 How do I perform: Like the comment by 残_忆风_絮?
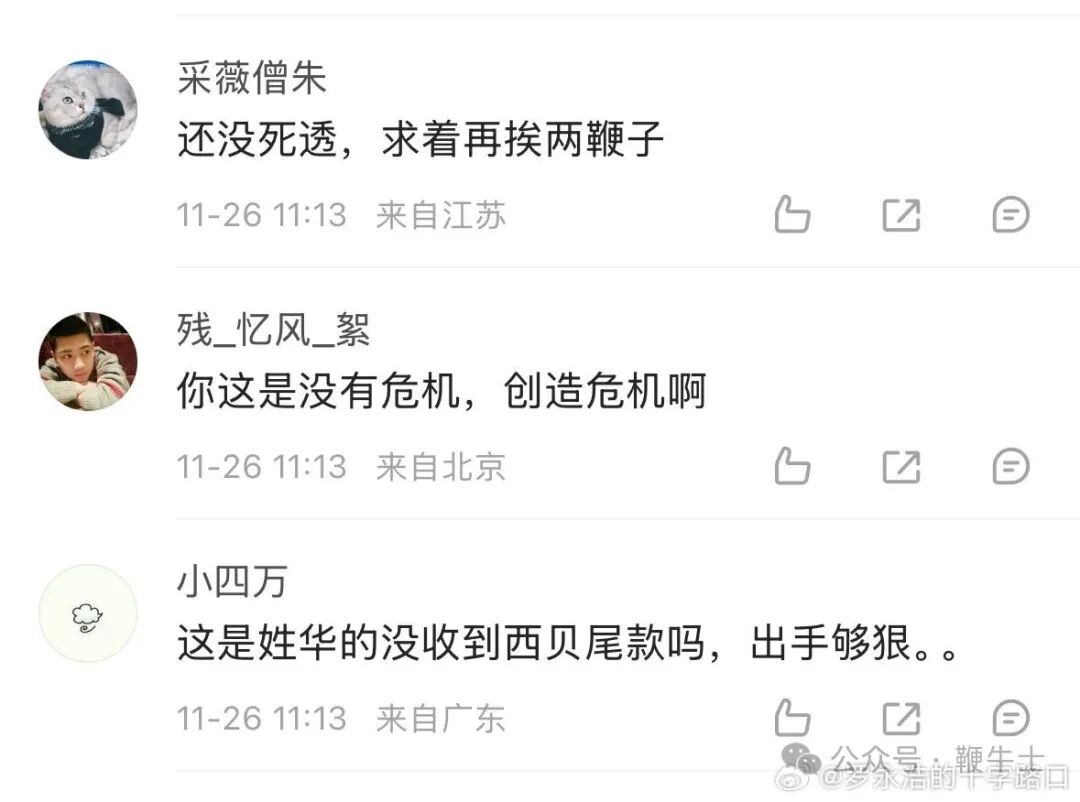point(793,466)
